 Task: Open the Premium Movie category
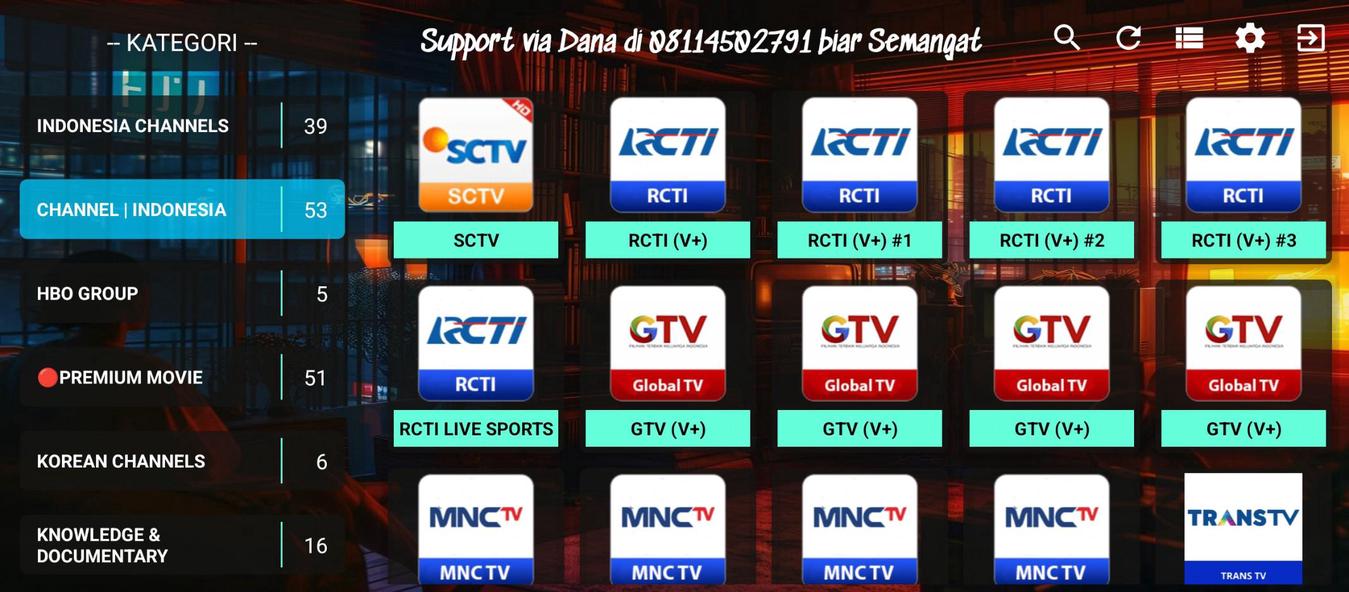point(182,378)
